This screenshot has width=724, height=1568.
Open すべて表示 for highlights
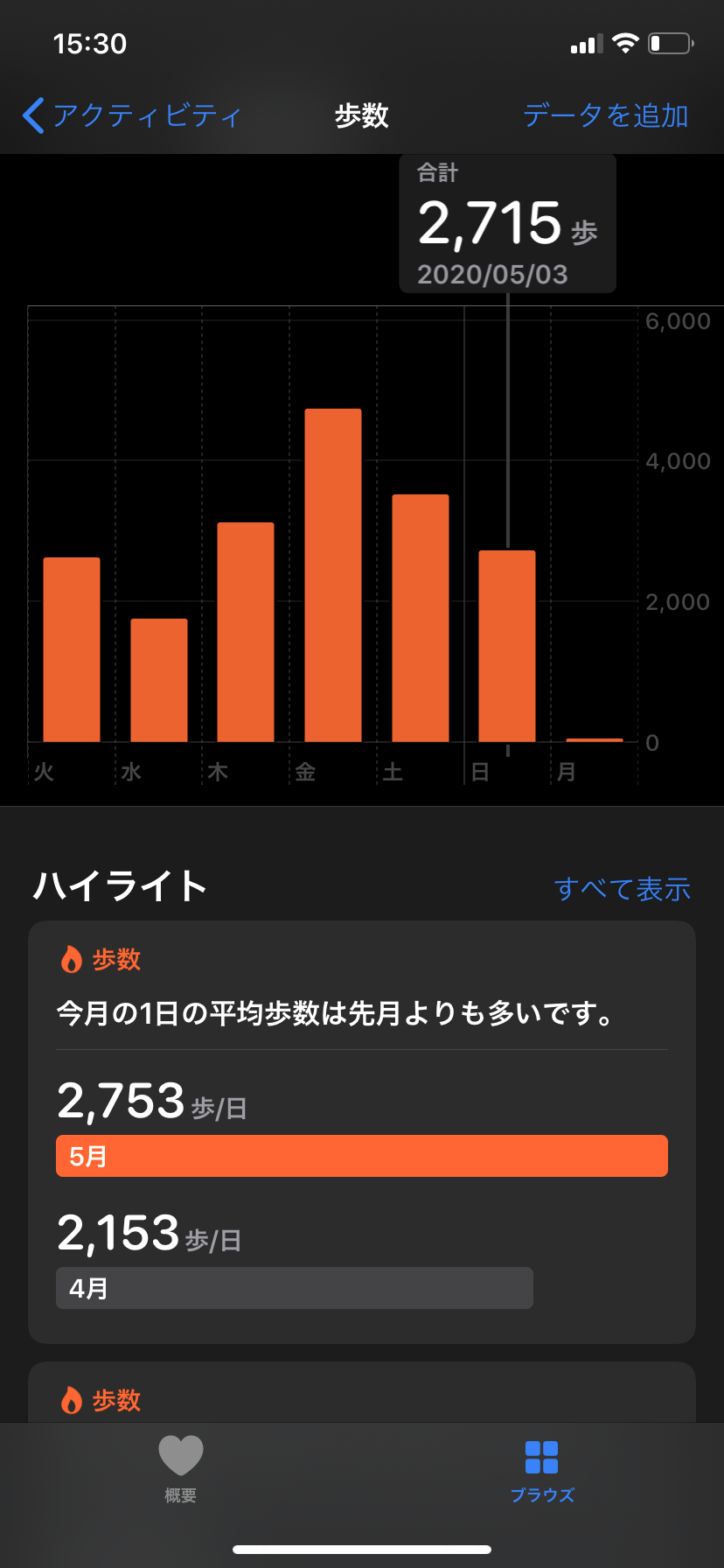623,889
